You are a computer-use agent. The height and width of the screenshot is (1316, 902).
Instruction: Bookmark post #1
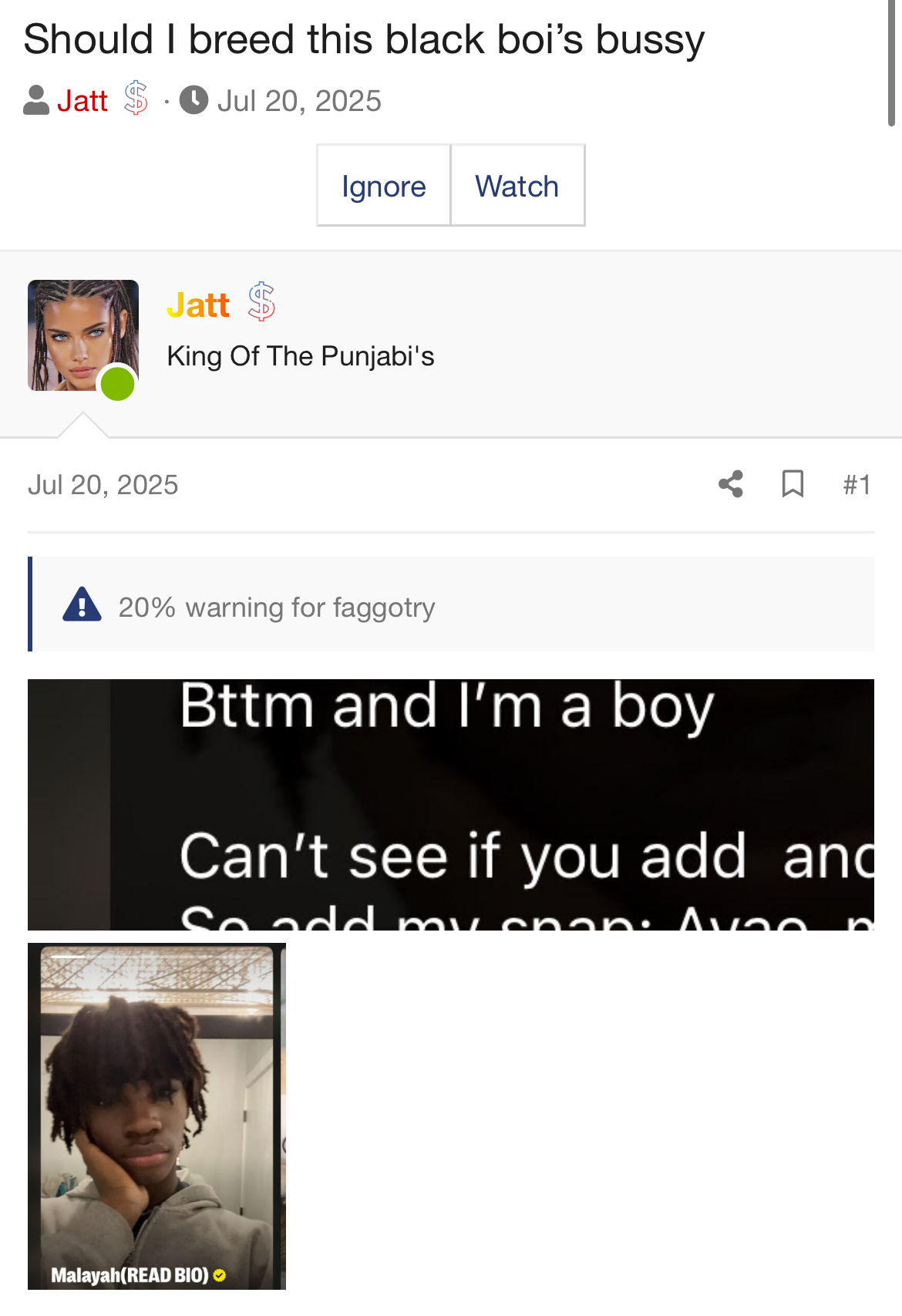(793, 484)
